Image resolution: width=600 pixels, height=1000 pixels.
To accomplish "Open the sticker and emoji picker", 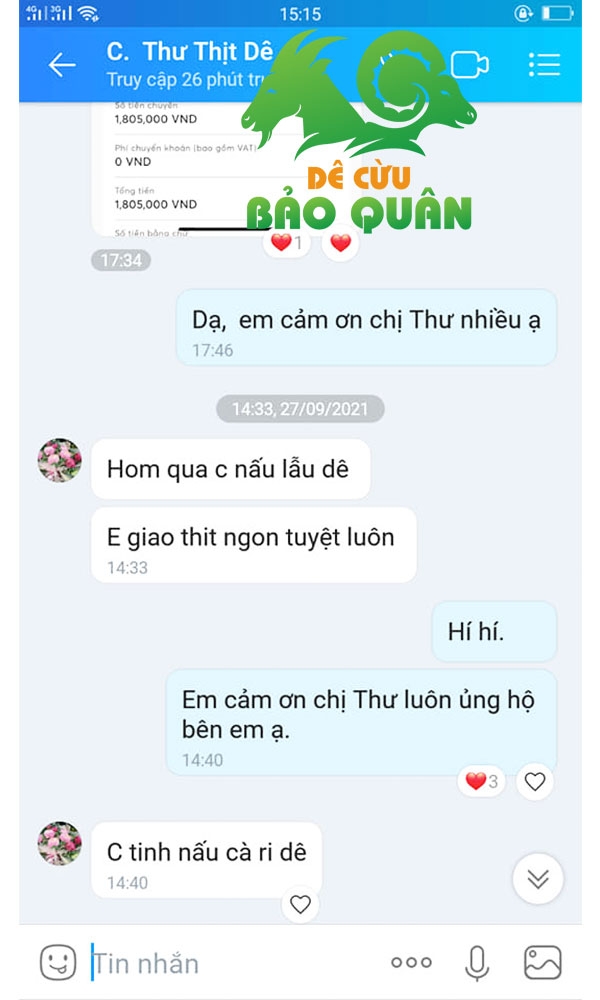I will [58, 962].
